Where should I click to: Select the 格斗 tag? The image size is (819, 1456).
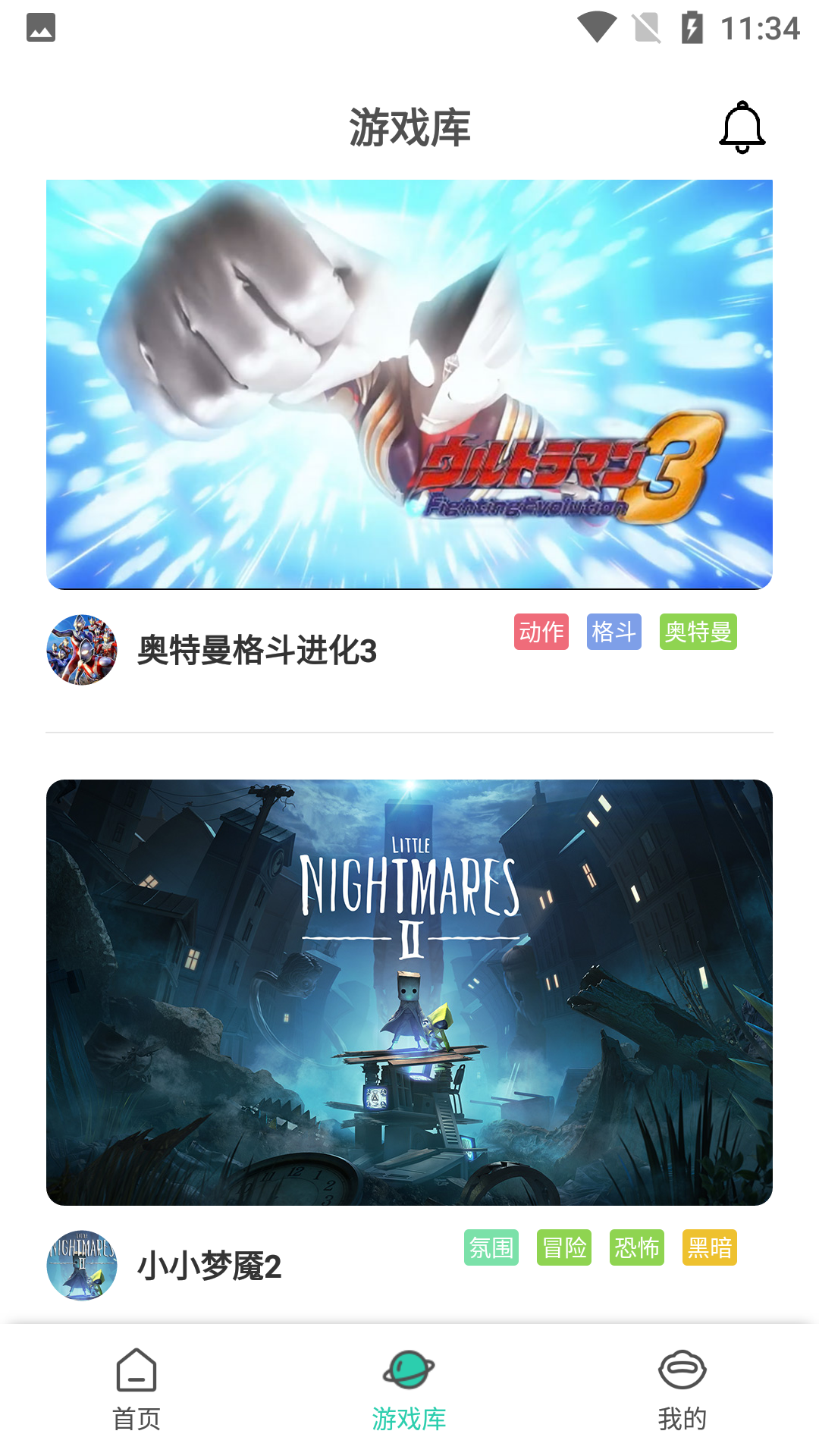click(613, 632)
